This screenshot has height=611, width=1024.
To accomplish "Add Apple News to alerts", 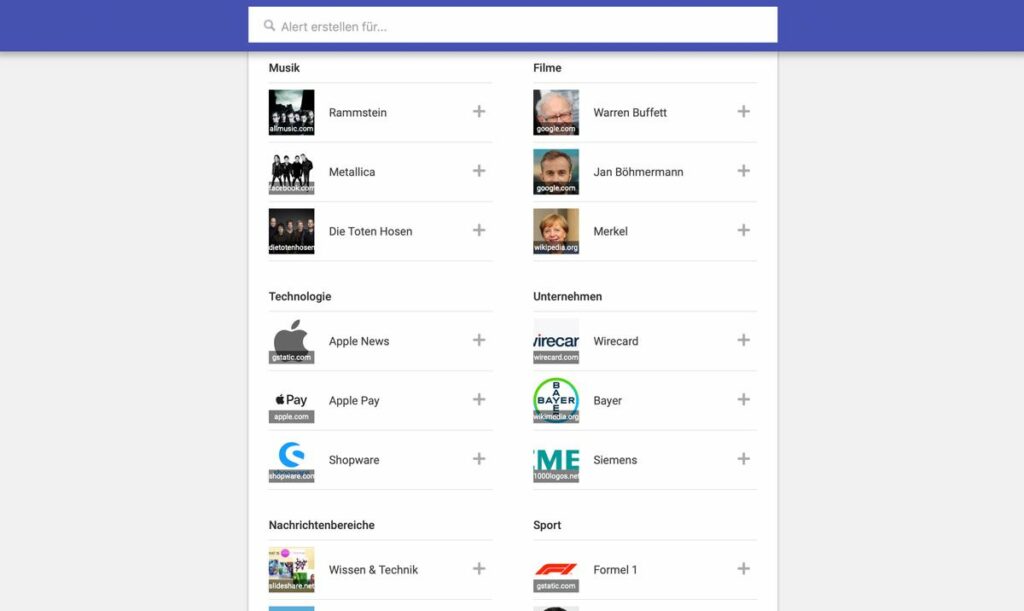I will [x=479, y=340].
